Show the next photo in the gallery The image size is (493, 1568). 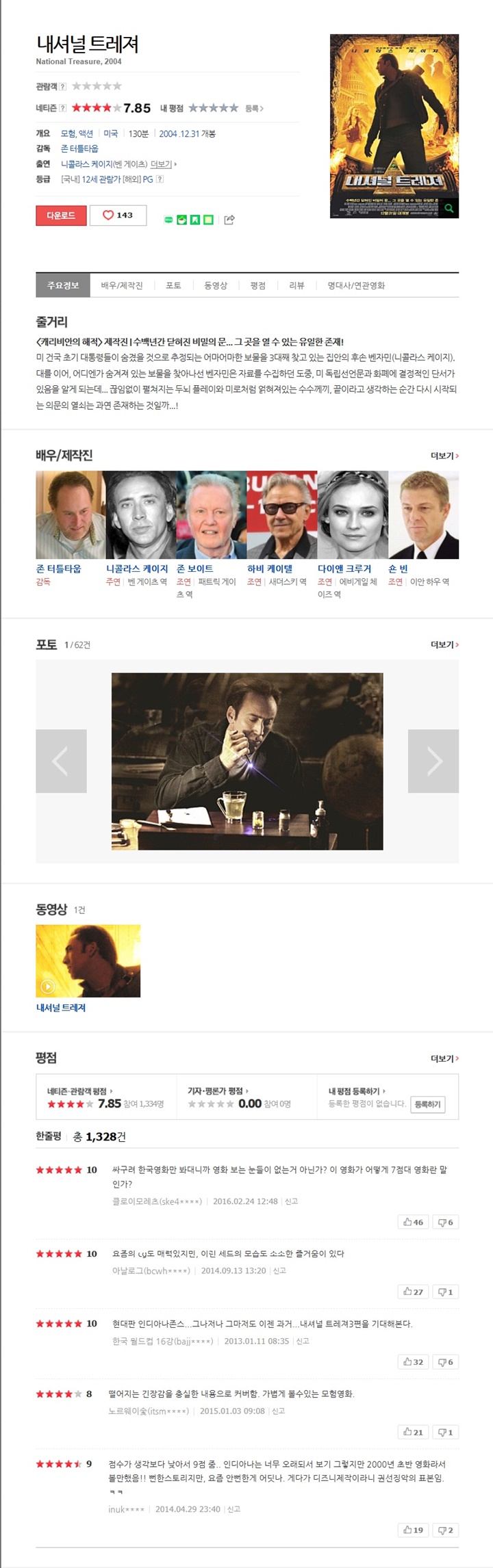433,761
